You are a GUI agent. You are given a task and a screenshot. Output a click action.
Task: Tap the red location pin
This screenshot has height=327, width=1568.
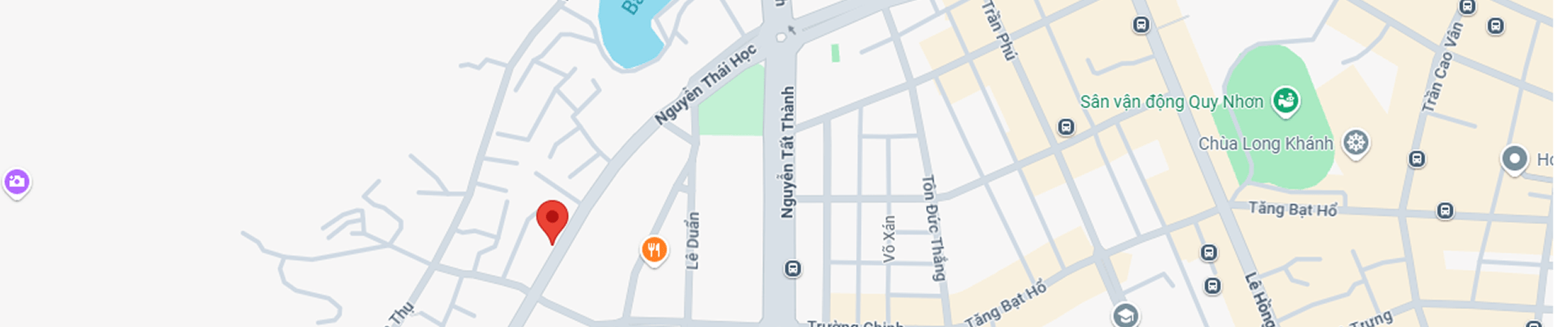(x=552, y=219)
